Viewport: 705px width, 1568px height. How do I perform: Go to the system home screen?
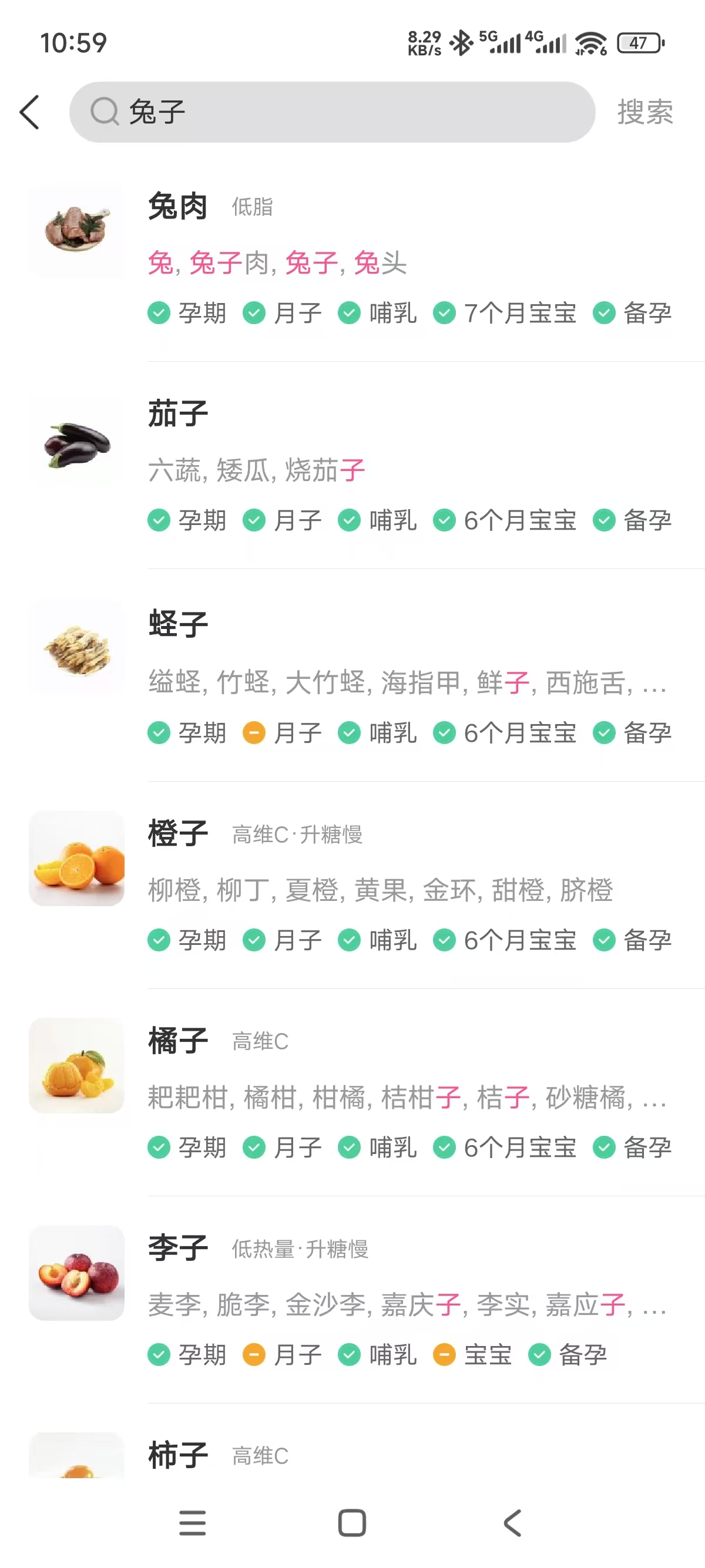[352, 1523]
